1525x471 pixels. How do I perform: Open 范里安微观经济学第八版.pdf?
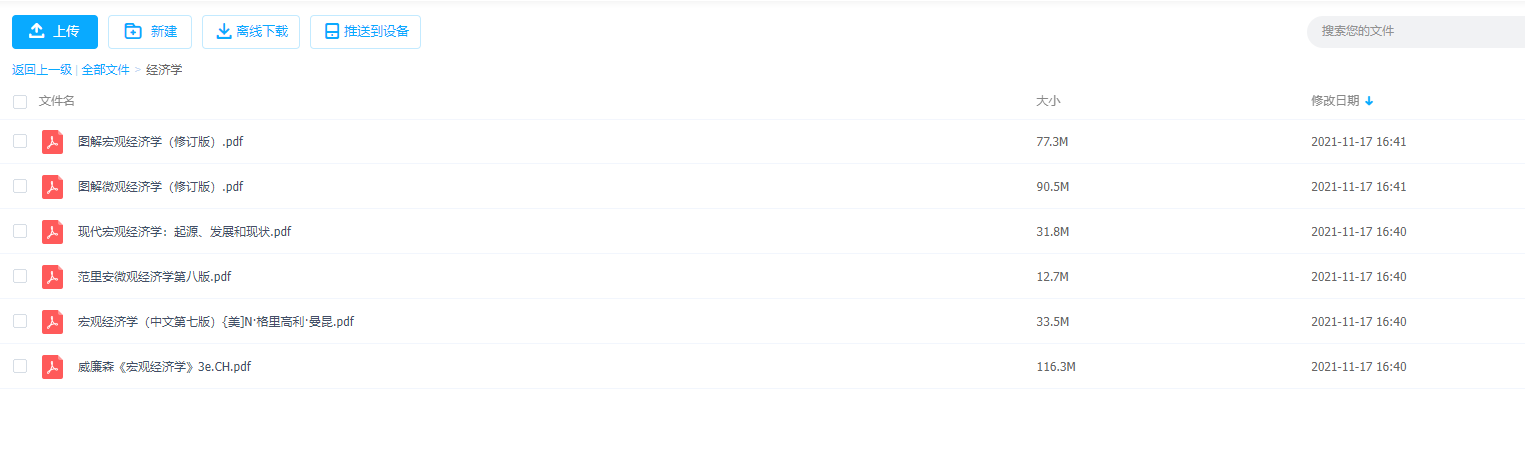point(154,277)
